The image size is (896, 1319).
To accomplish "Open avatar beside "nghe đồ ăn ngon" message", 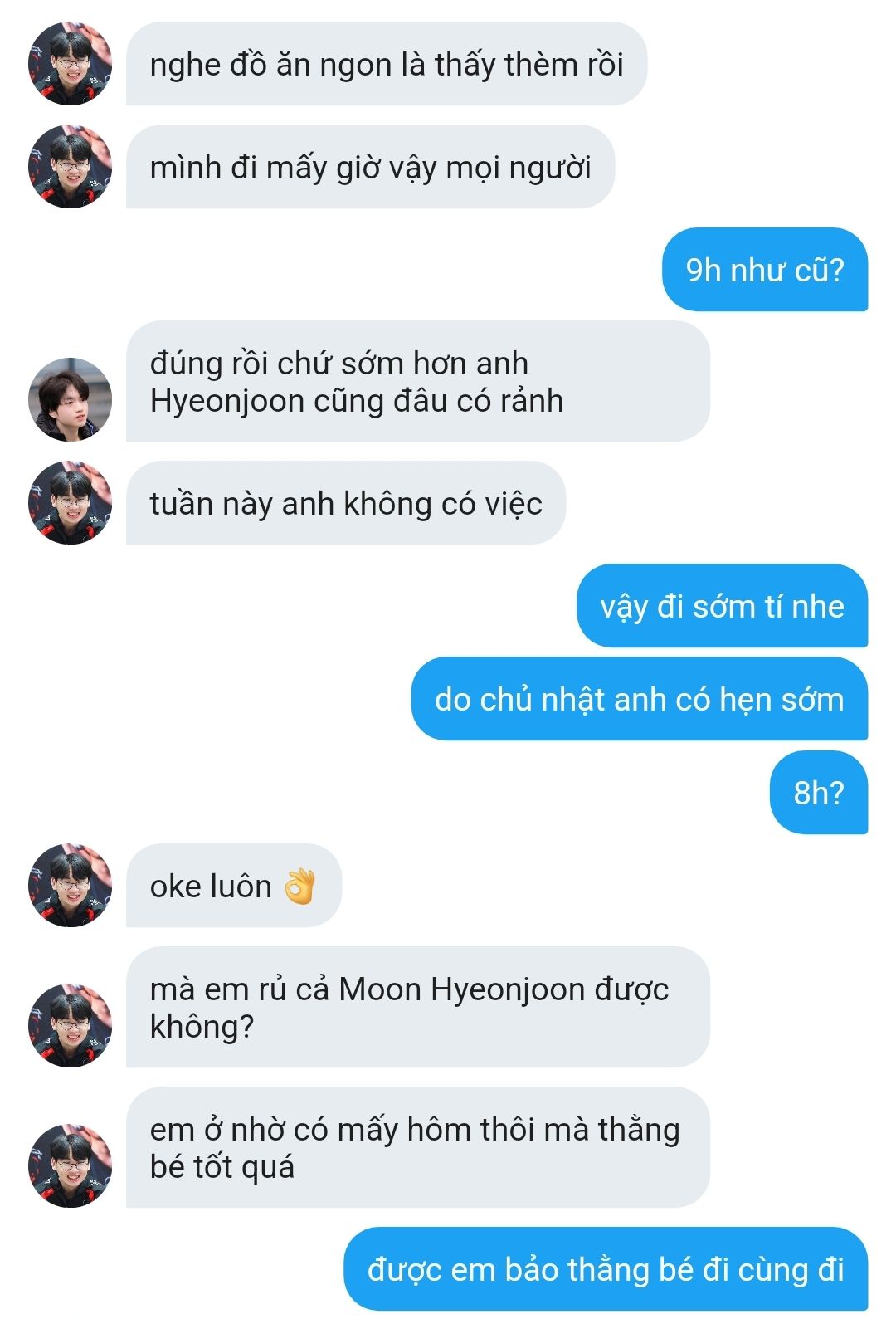I will coord(70,64).
